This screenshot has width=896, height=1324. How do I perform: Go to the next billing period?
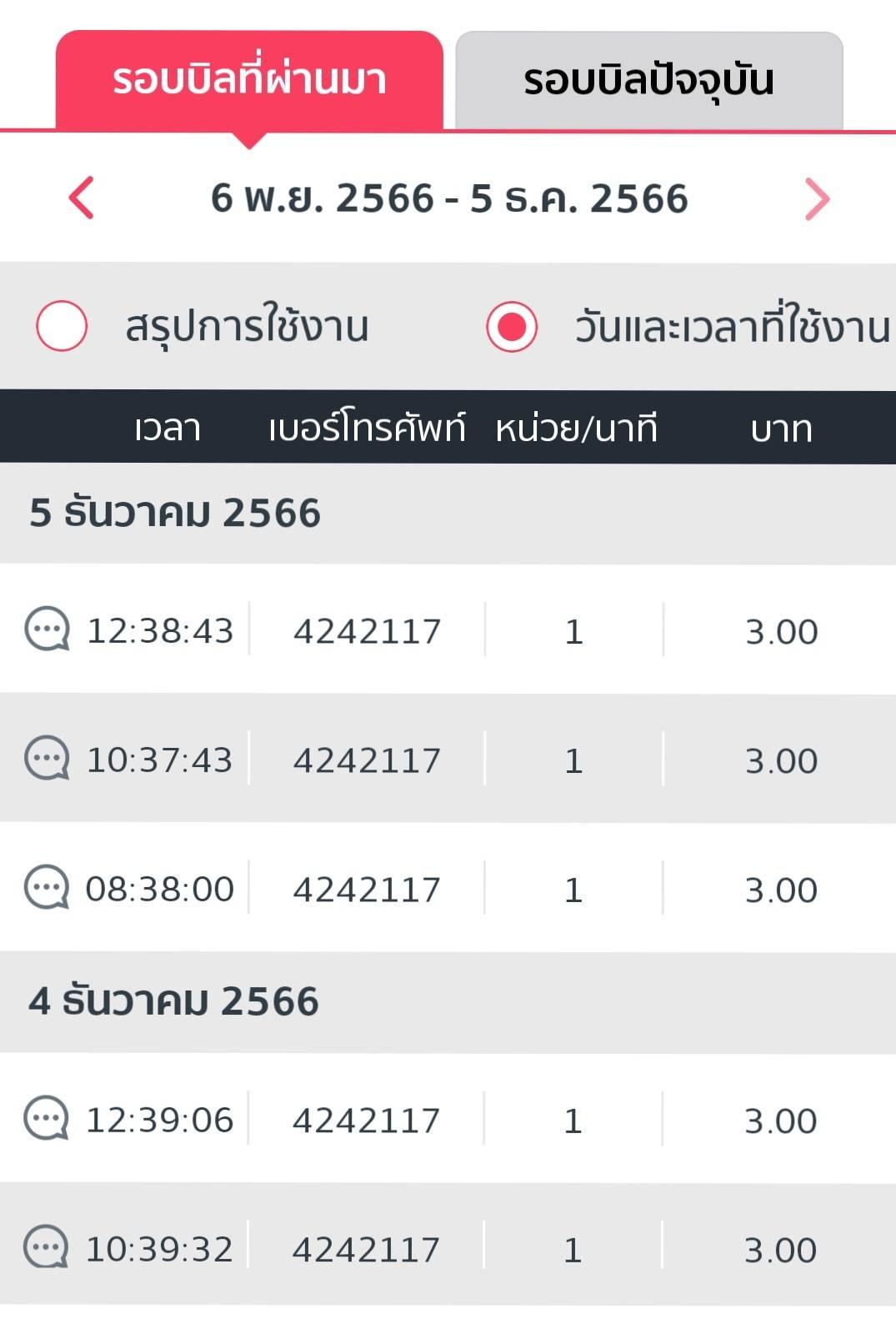click(817, 199)
